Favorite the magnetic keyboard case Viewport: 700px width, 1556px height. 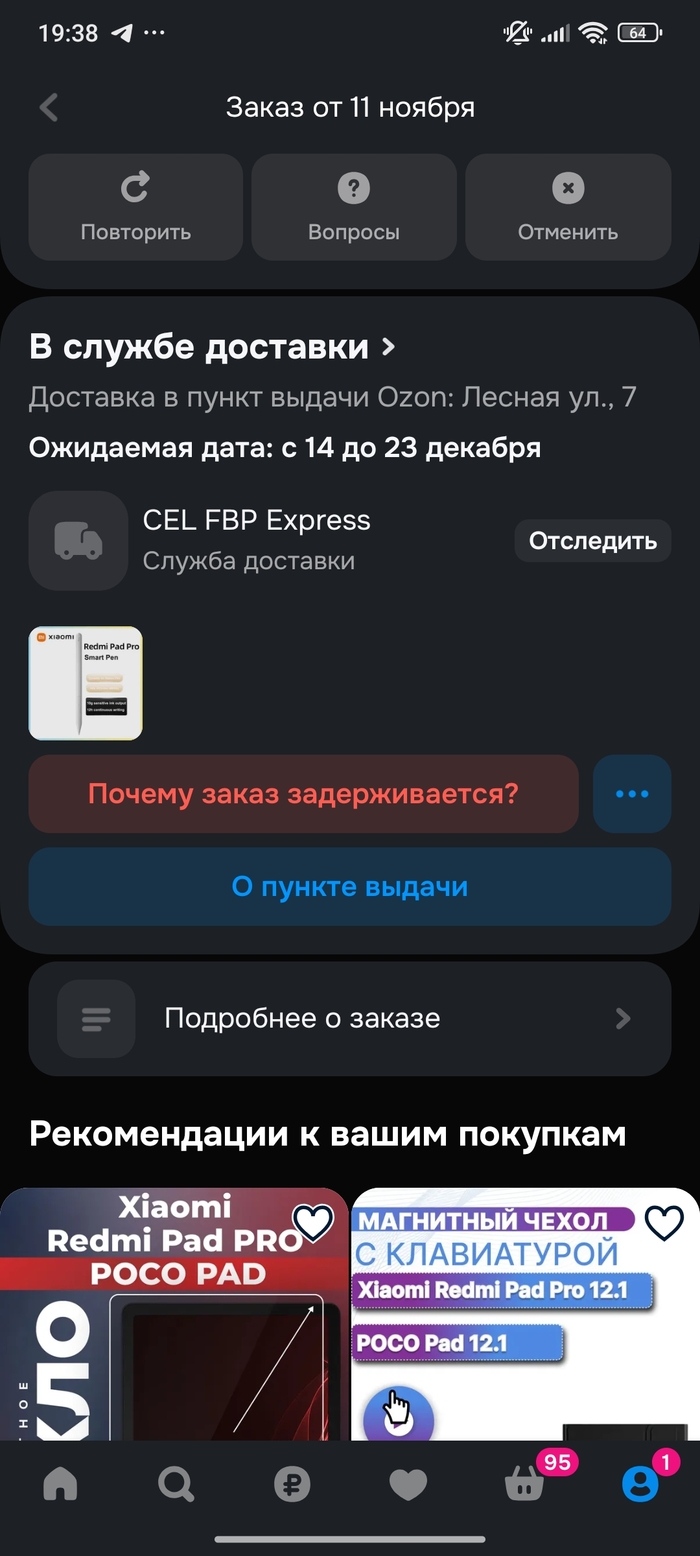point(663,1222)
